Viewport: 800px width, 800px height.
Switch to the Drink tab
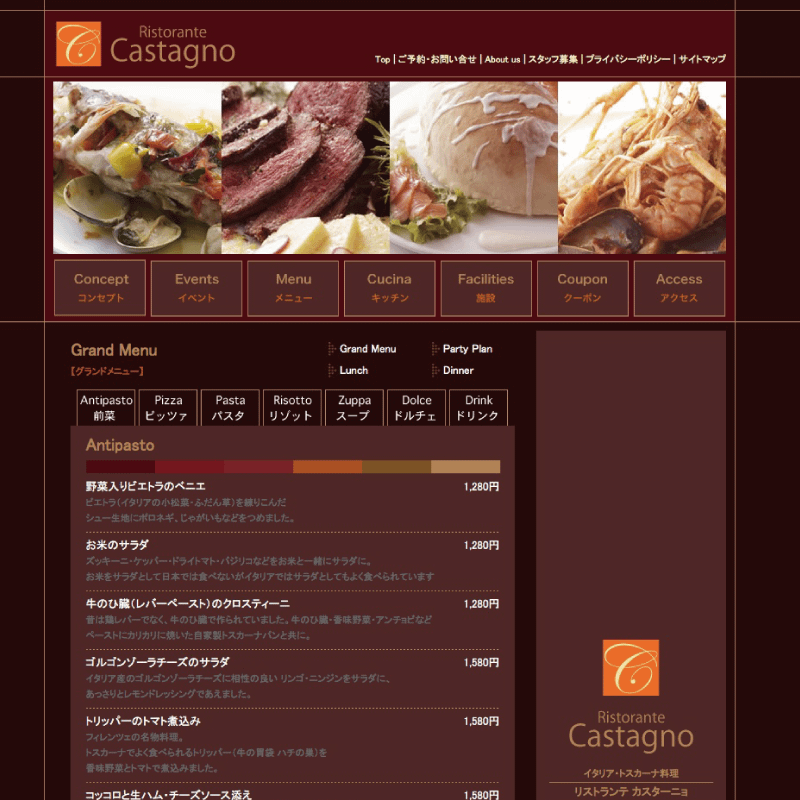coord(478,408)
